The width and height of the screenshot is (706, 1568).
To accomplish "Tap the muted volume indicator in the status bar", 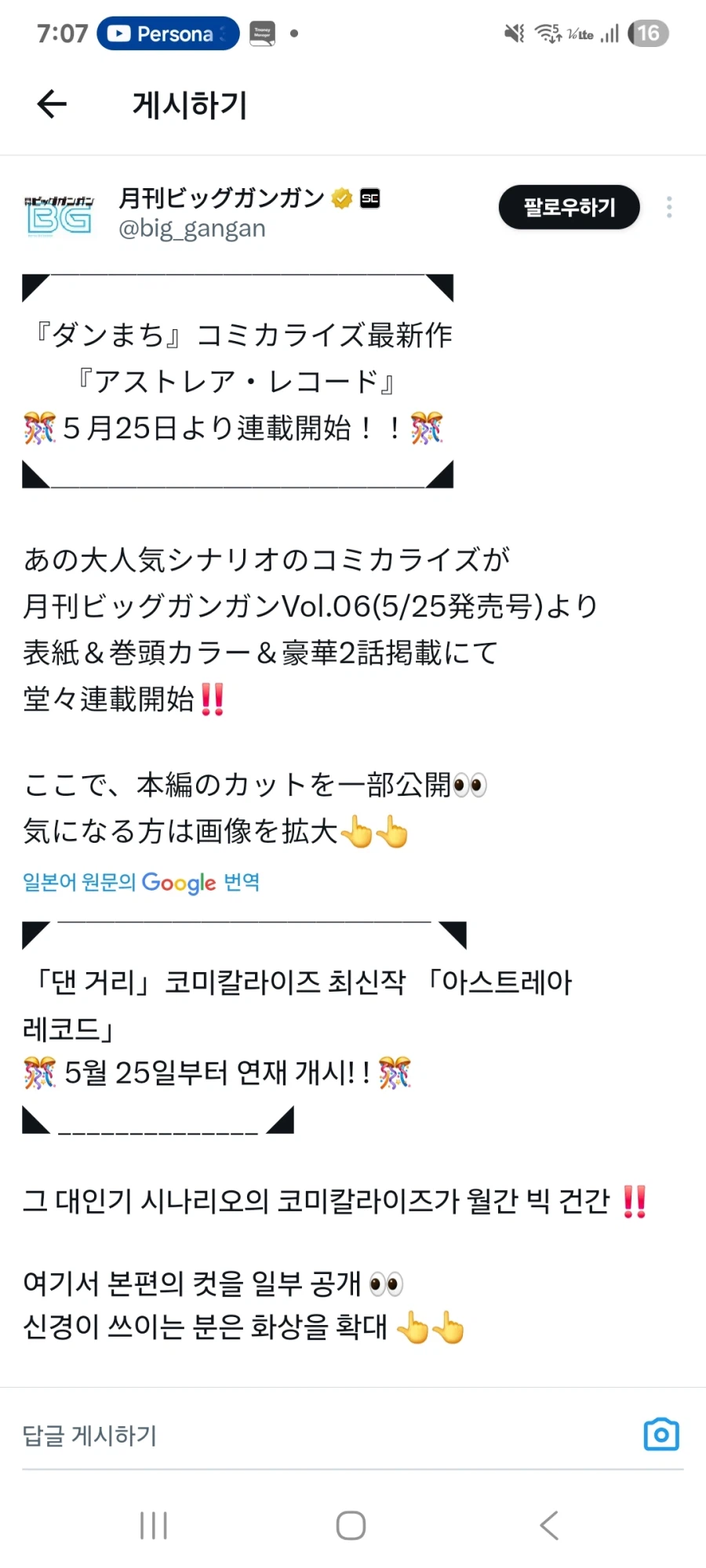I will 512,33.
